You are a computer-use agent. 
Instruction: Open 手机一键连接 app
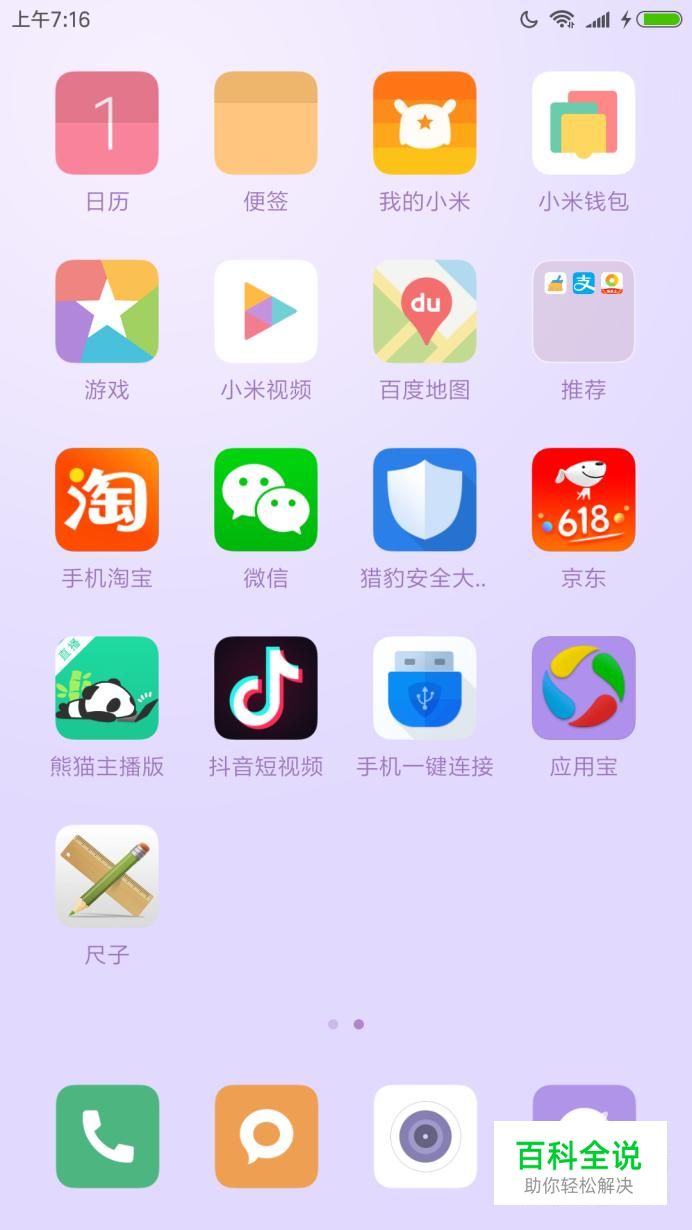pyautogui.click(x=425, y=688)
